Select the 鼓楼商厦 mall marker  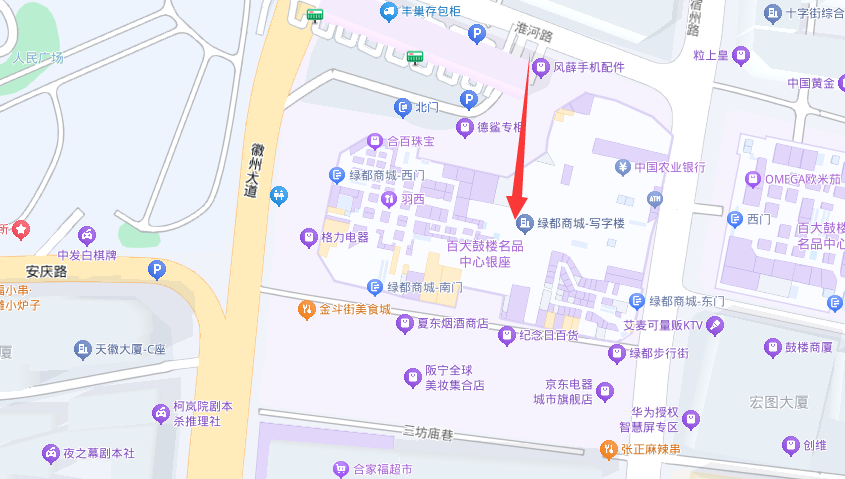(x=772, y=347)
